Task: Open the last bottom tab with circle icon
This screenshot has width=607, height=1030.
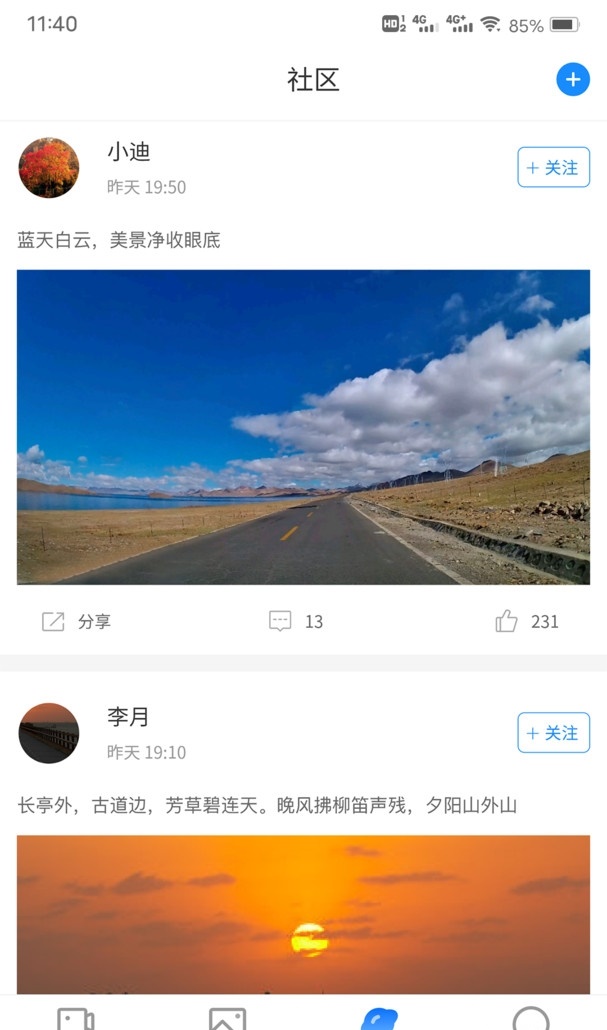Action: (531, 1018)
